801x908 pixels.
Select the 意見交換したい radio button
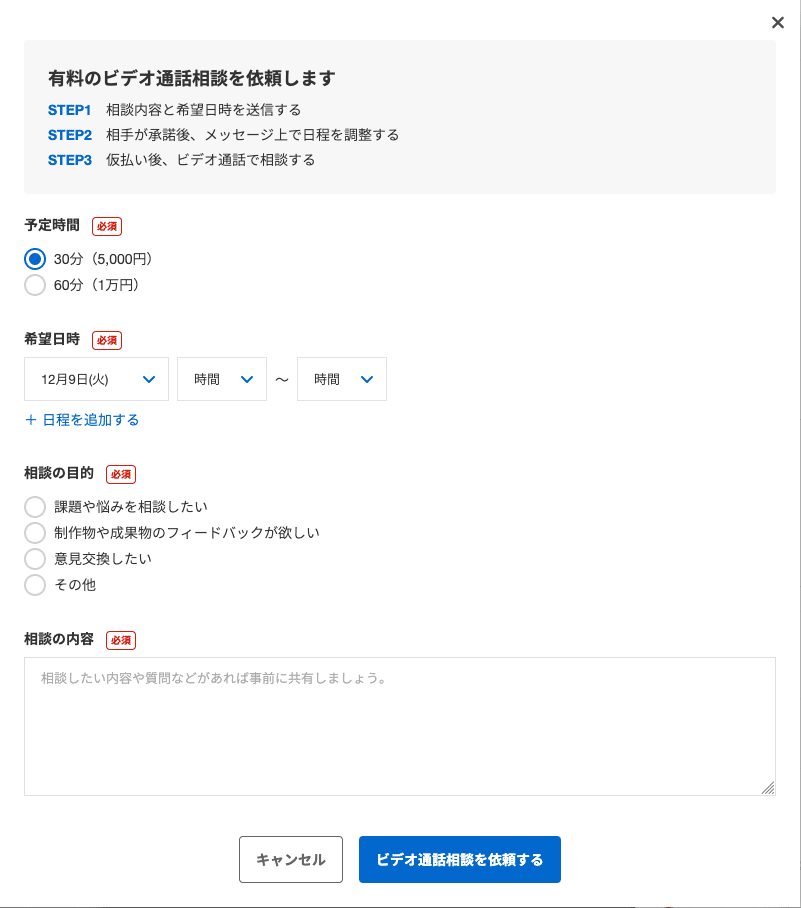click(x=34, y=559)
